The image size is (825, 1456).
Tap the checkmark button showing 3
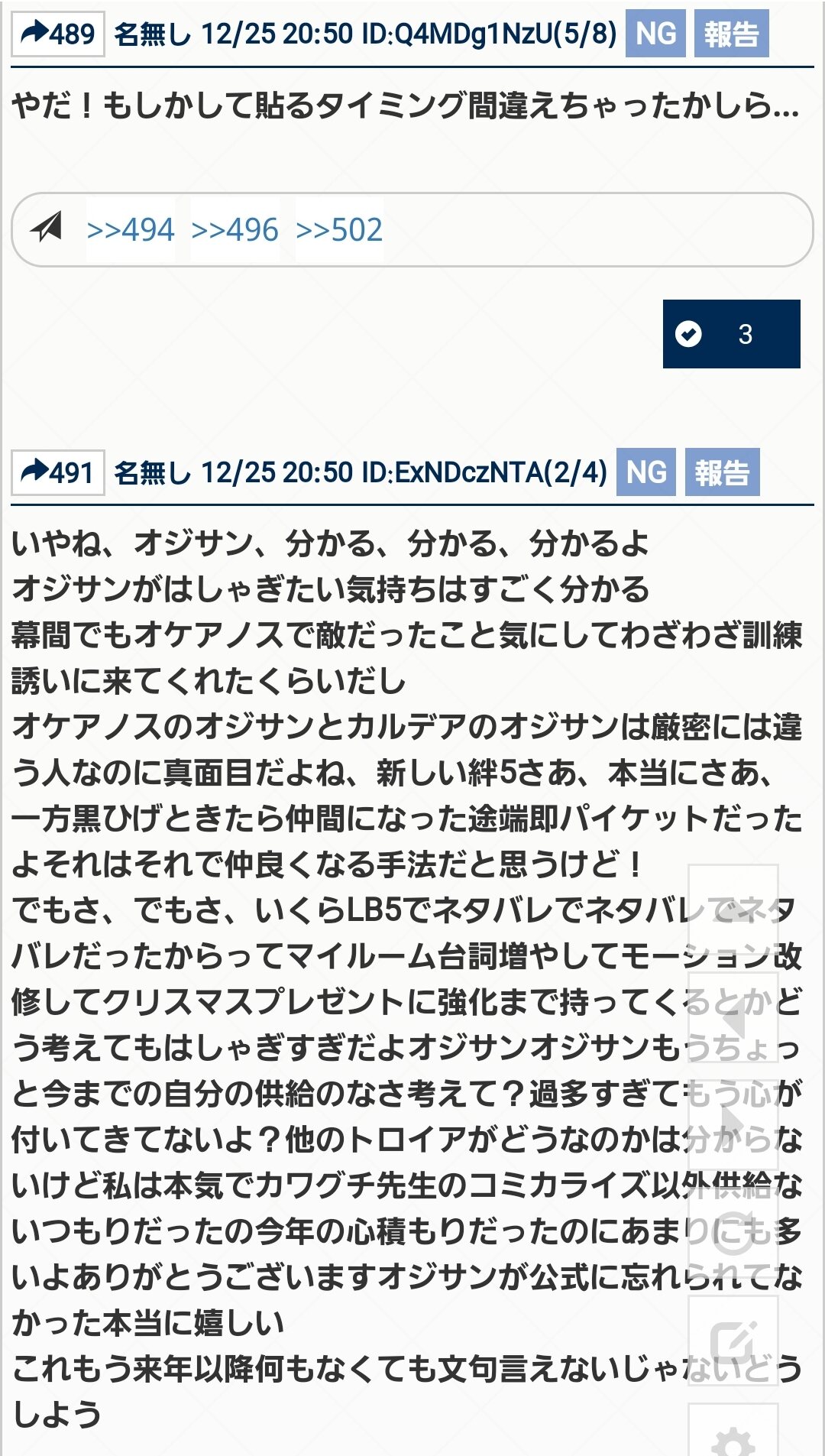tap(731, 334)
